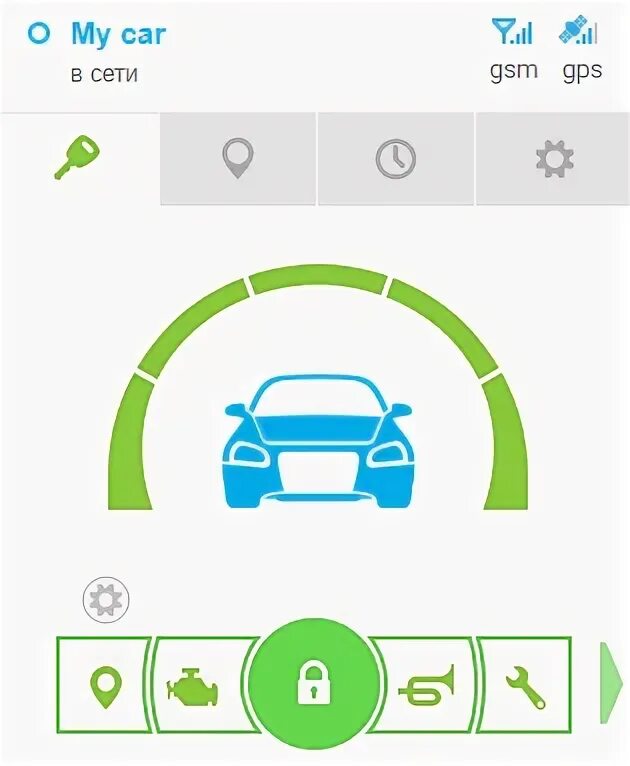Sound the car horn
630x766 pixels.
click(x=425, y=685)
